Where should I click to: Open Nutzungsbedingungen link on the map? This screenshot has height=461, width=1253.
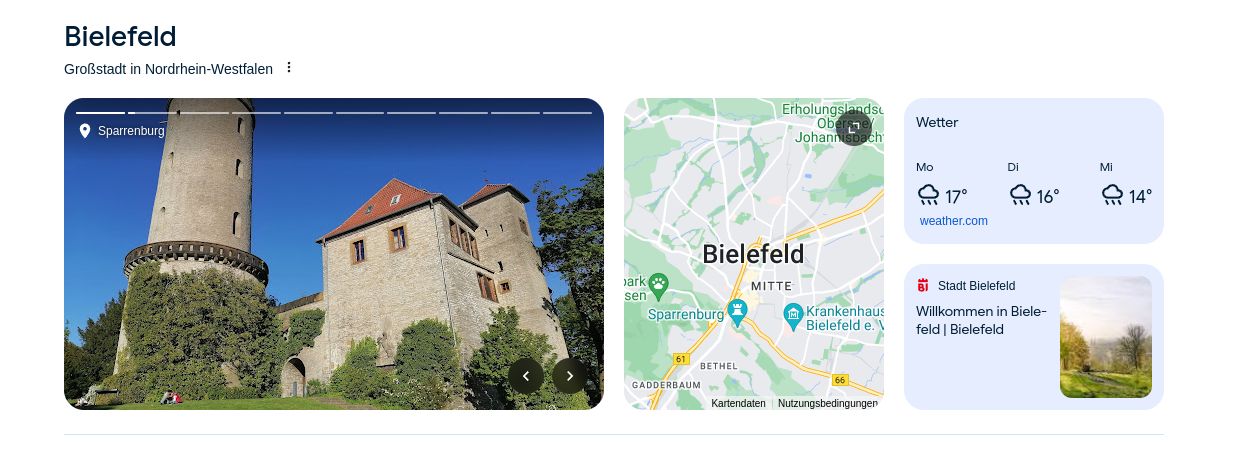tap(827, 404)
